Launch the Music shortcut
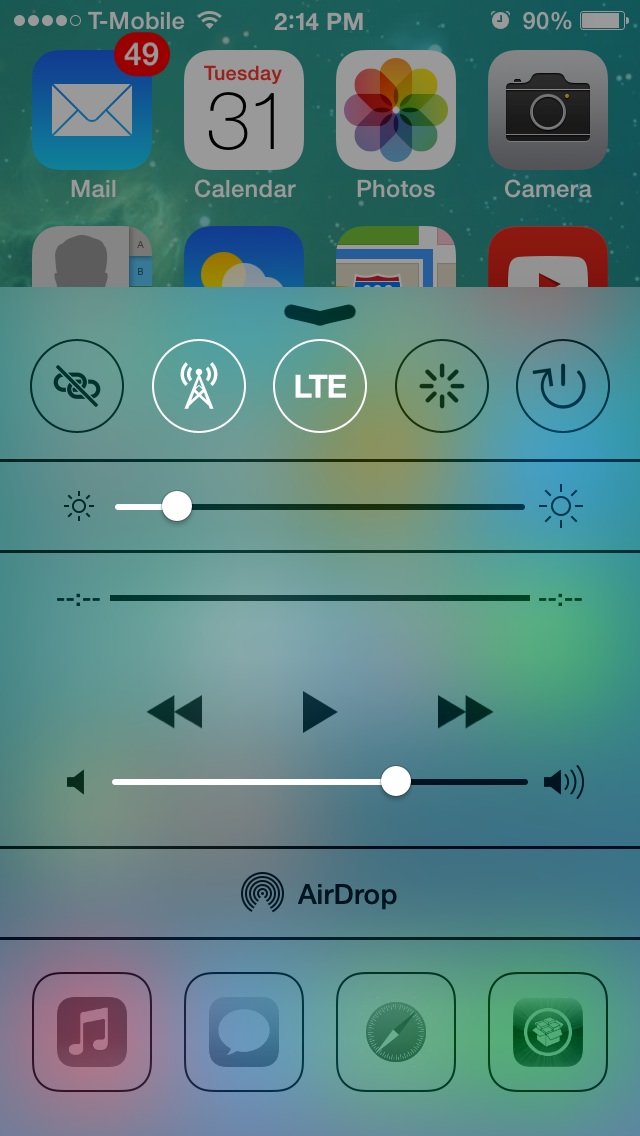The width and height of the screenshot is (640, 1136). click(92, 1032)
